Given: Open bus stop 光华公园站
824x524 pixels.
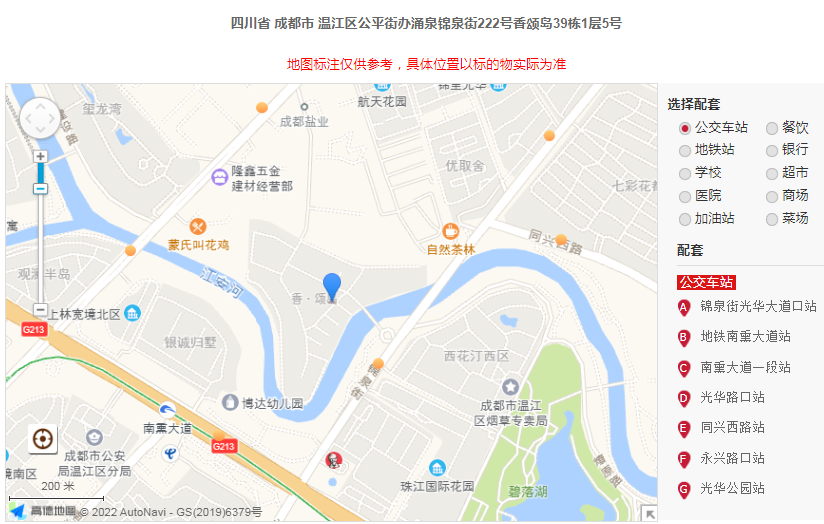Looking at the screenshot, I should pos(732,489).
